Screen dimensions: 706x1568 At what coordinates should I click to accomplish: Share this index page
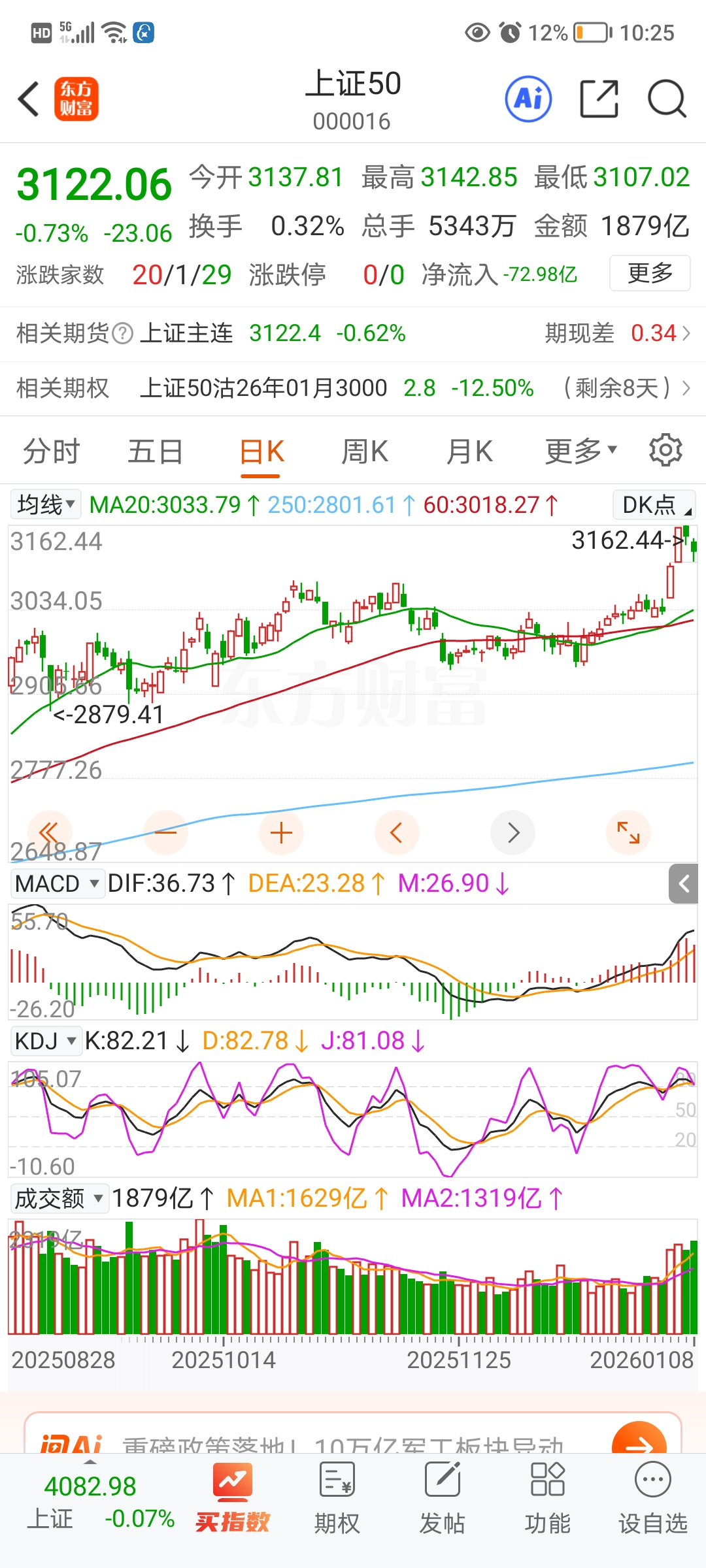point(599,99)
